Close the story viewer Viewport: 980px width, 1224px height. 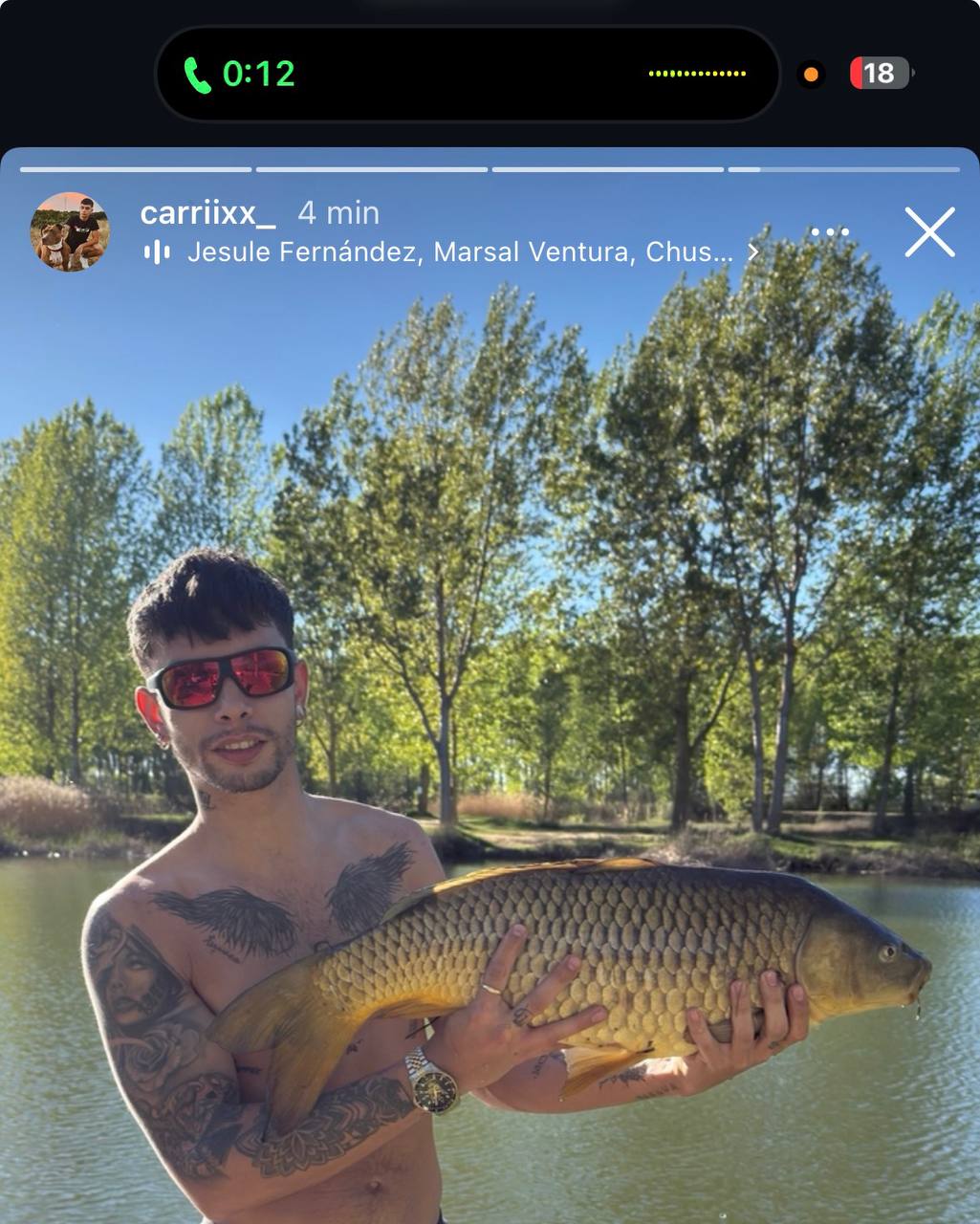tap(929, 232)
